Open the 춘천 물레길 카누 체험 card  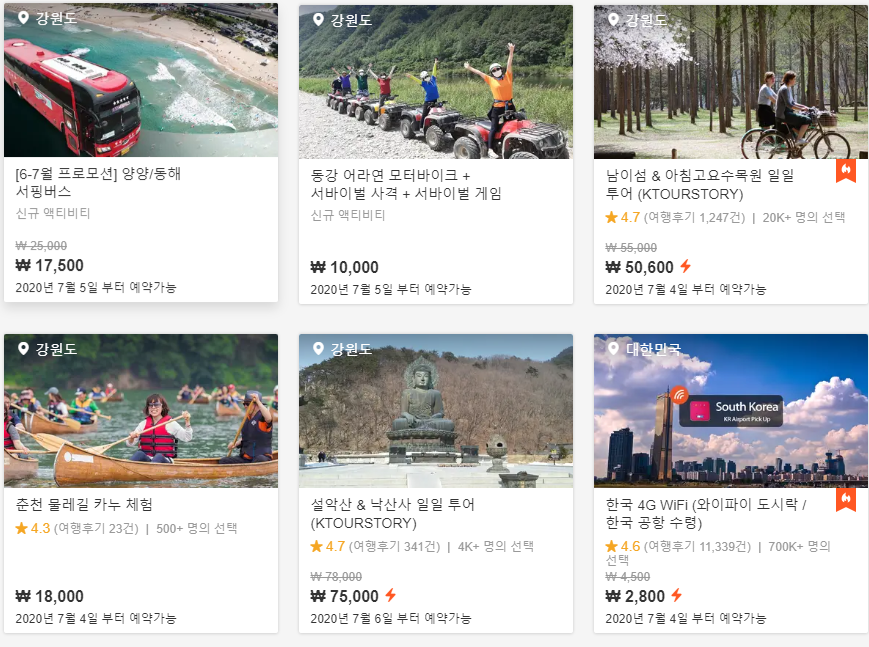click(x=141, y=483)
